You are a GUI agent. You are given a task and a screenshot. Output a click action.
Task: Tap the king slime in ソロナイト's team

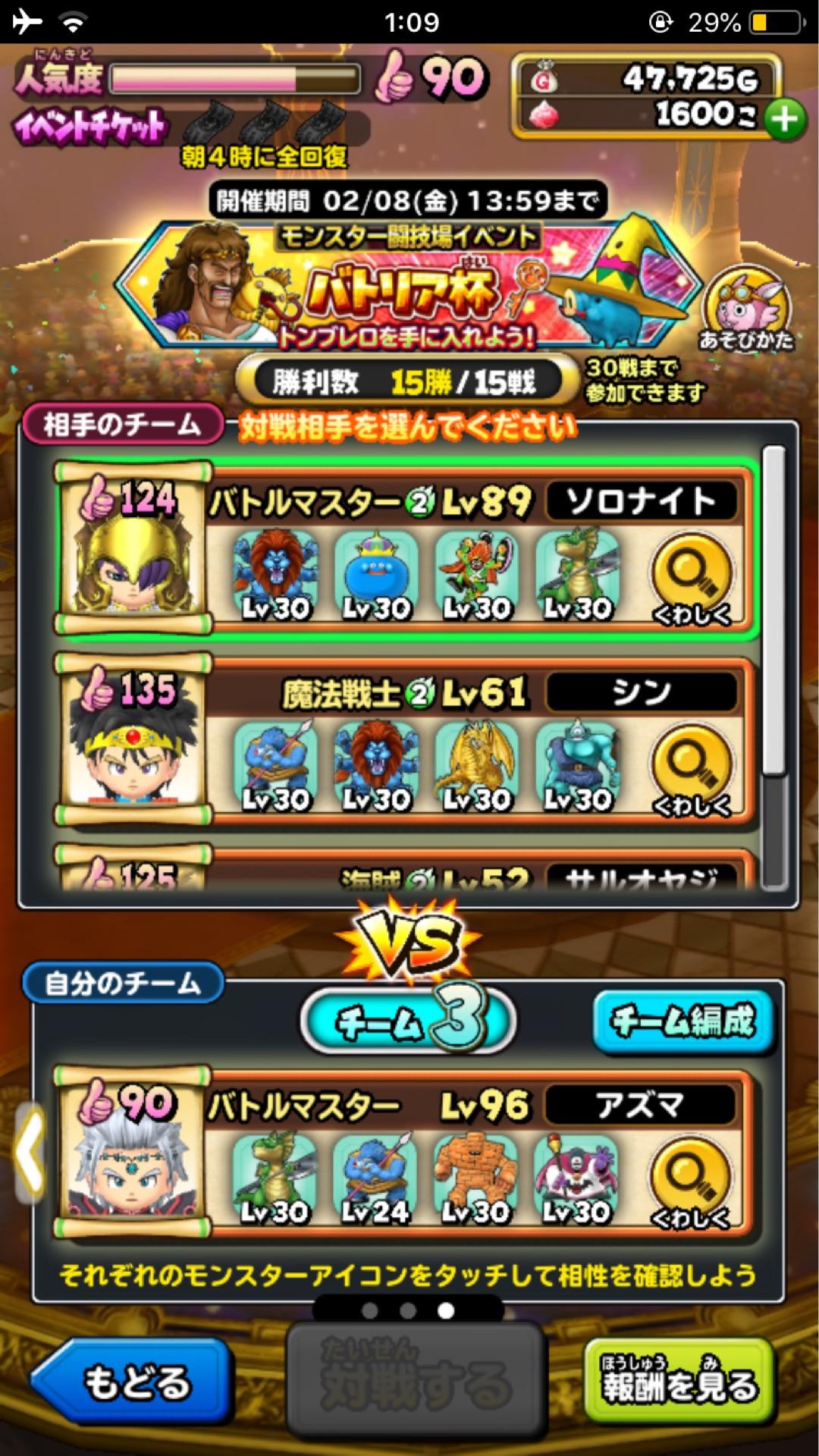376,576
